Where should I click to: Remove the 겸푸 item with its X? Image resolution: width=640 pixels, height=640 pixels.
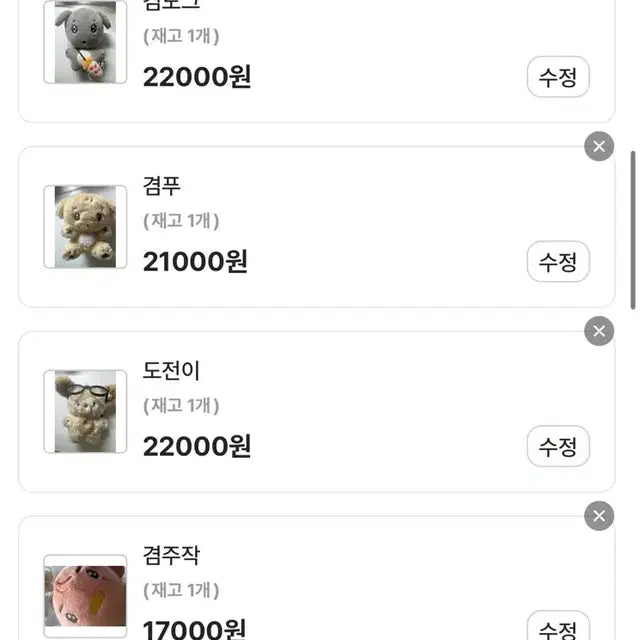599,146
